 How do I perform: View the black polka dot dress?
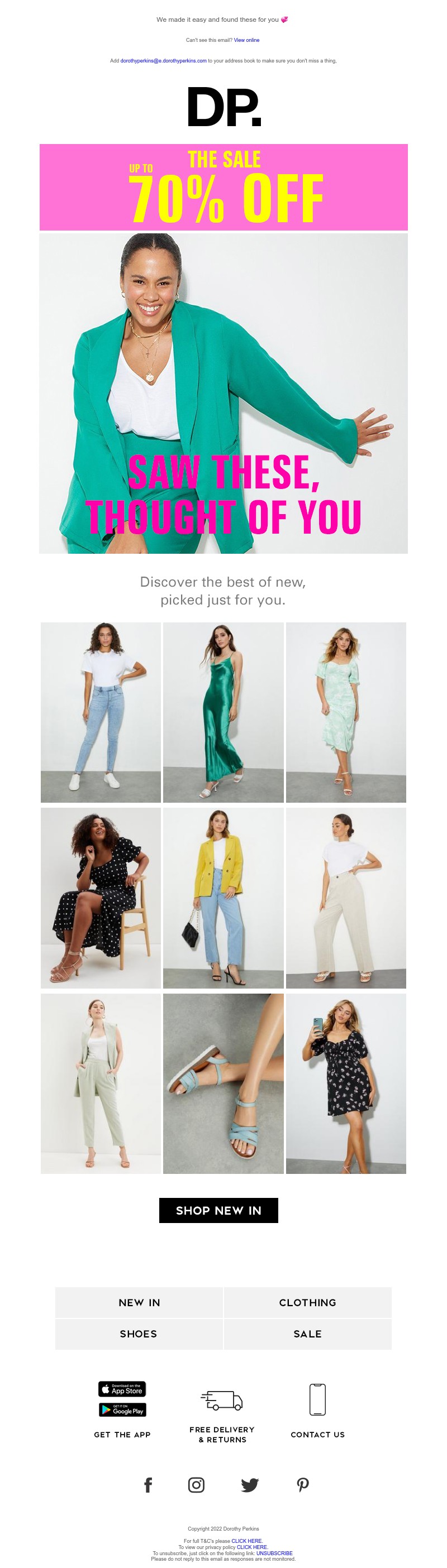click(x=101, y=897)
